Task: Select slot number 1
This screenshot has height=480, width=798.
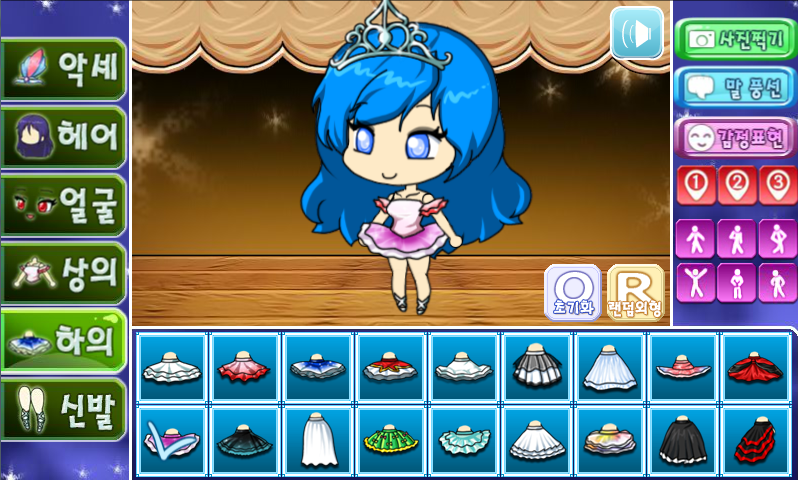Action: tap(696, 185)
